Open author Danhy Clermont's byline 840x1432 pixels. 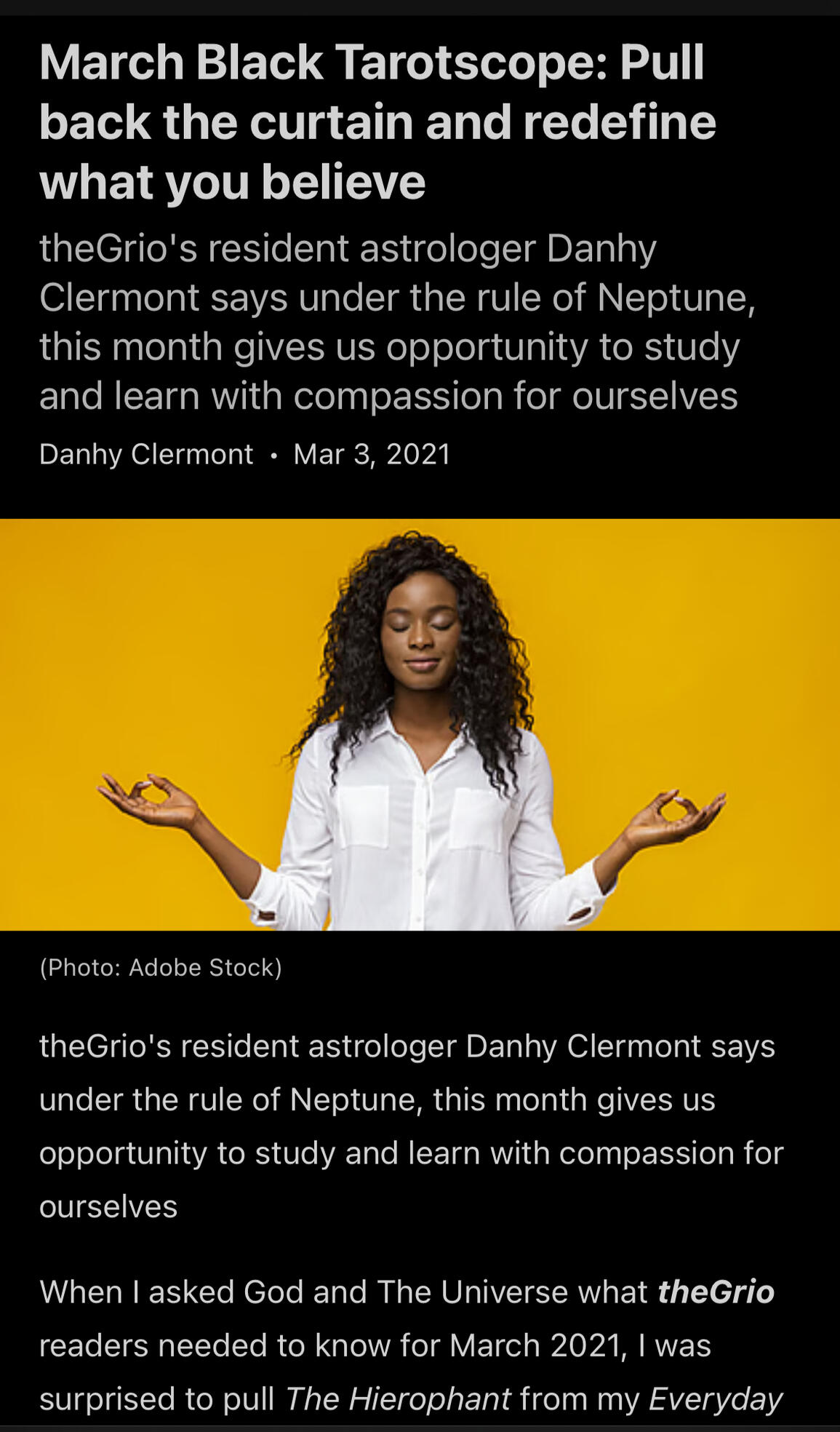pyautogui.click(x=146, y=454)
